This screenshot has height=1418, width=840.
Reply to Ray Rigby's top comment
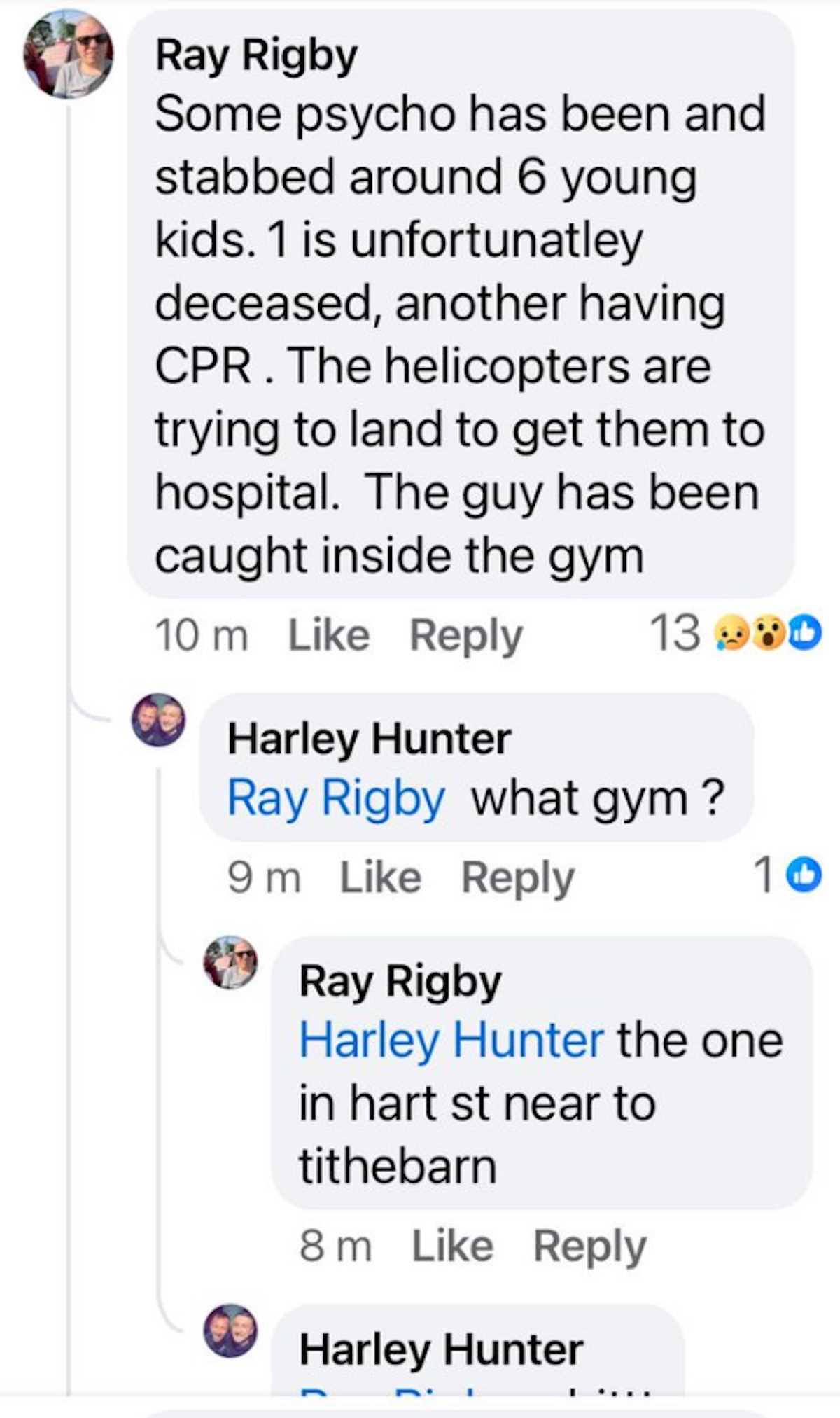(x=465, y=636)
